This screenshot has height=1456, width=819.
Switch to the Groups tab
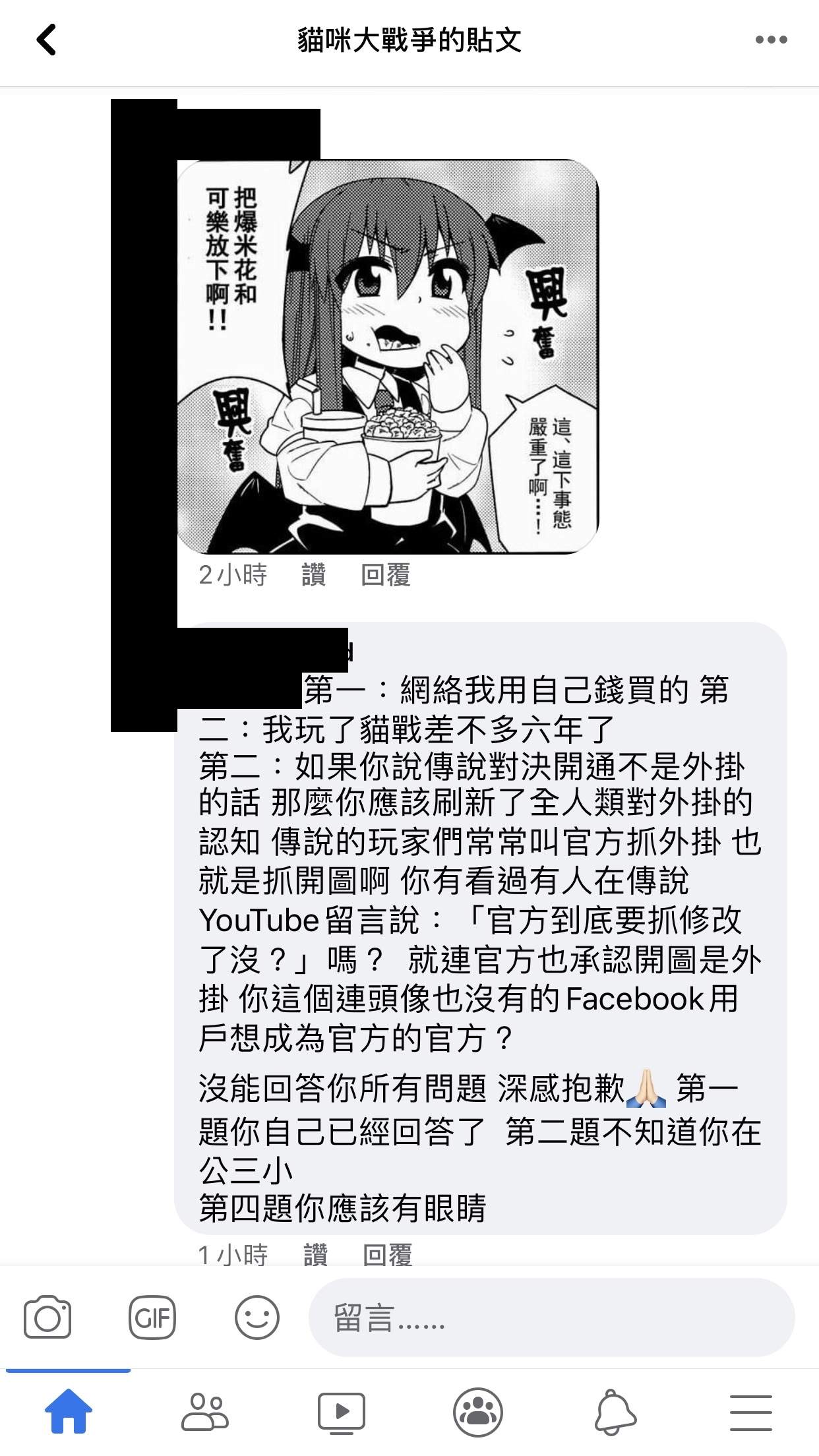[x=477, y=1412]
